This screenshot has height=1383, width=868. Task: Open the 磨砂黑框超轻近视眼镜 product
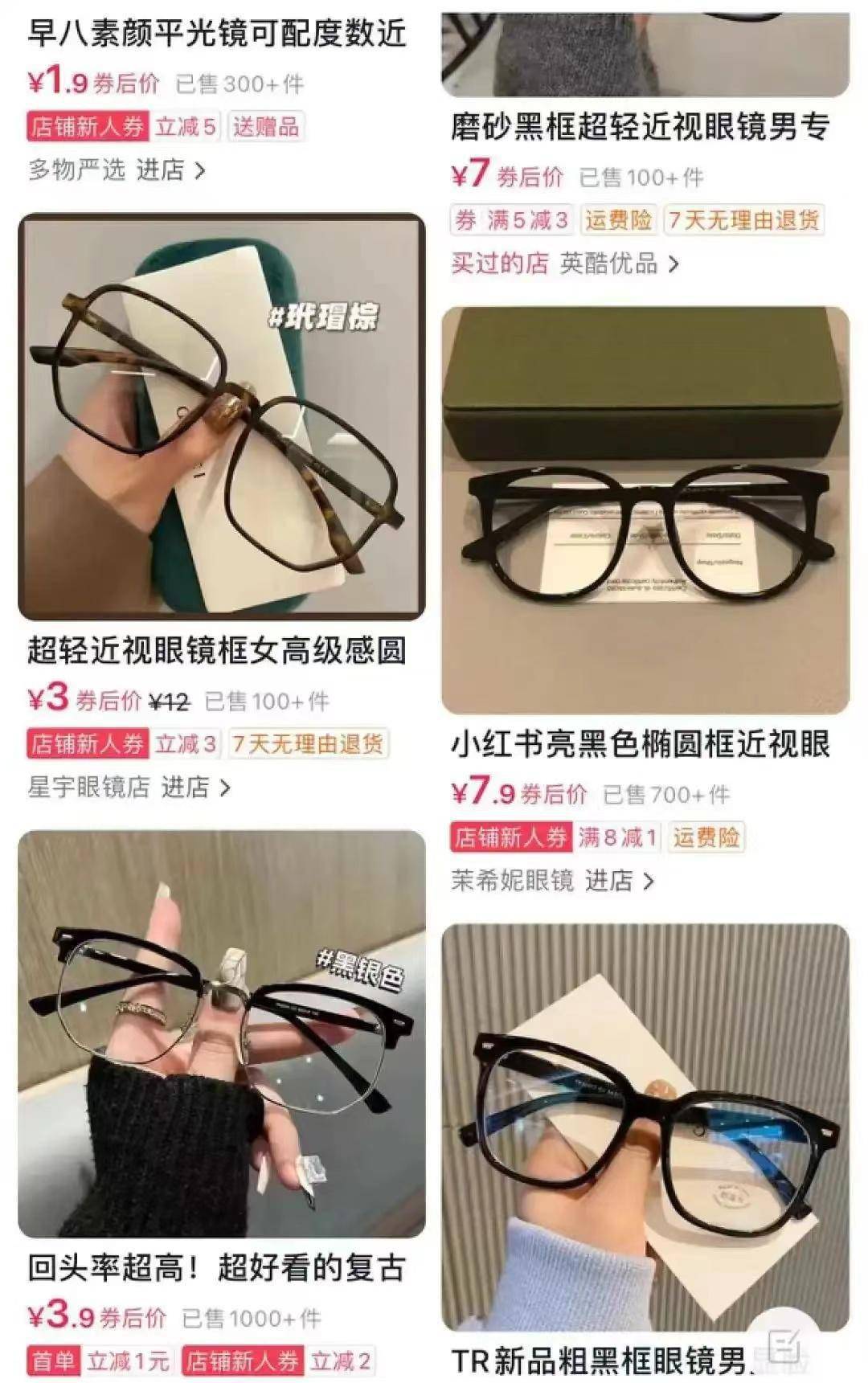[x=639, y=127]
